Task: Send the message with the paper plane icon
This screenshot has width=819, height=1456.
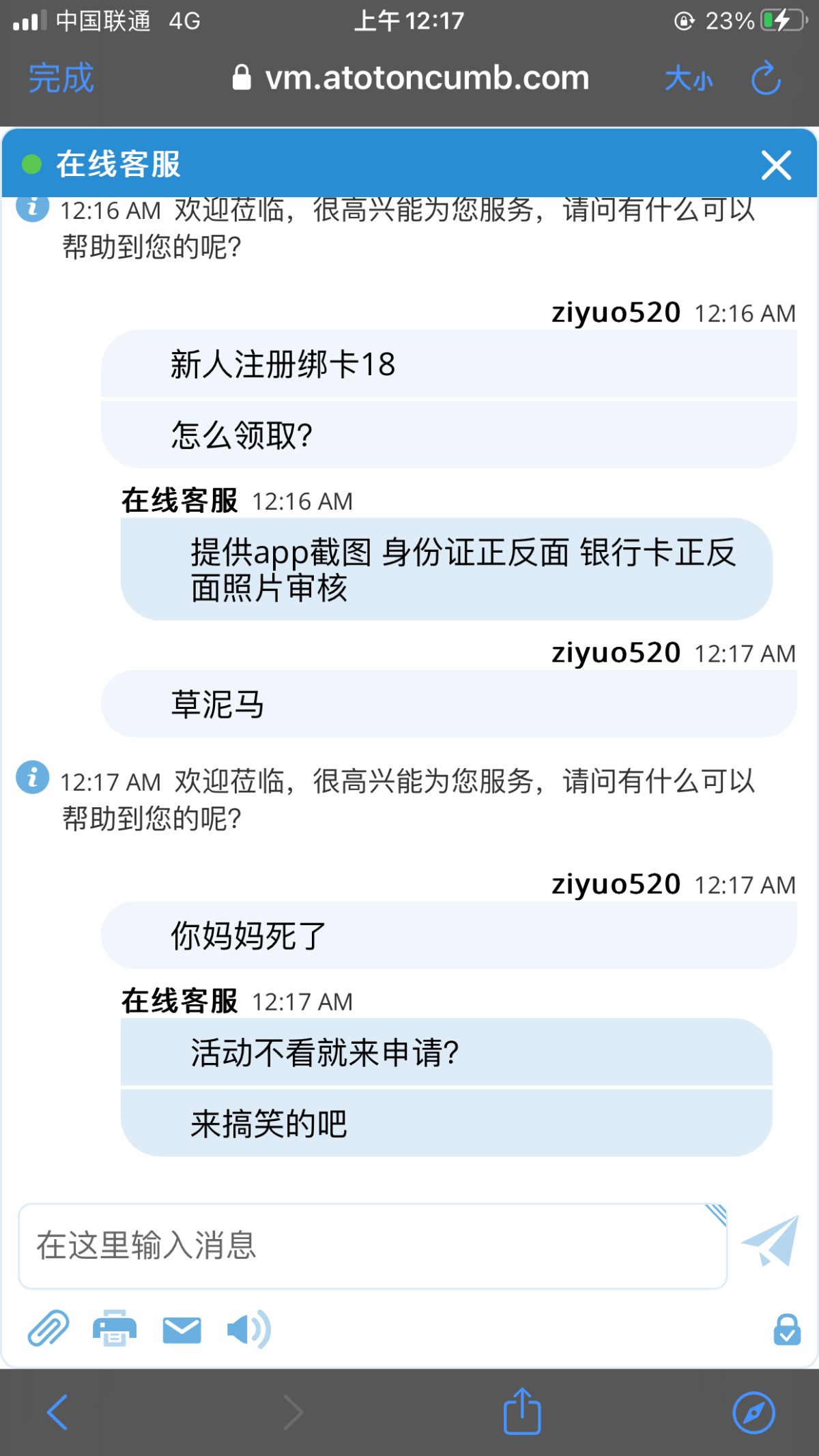Action: tap(771, 1241)
